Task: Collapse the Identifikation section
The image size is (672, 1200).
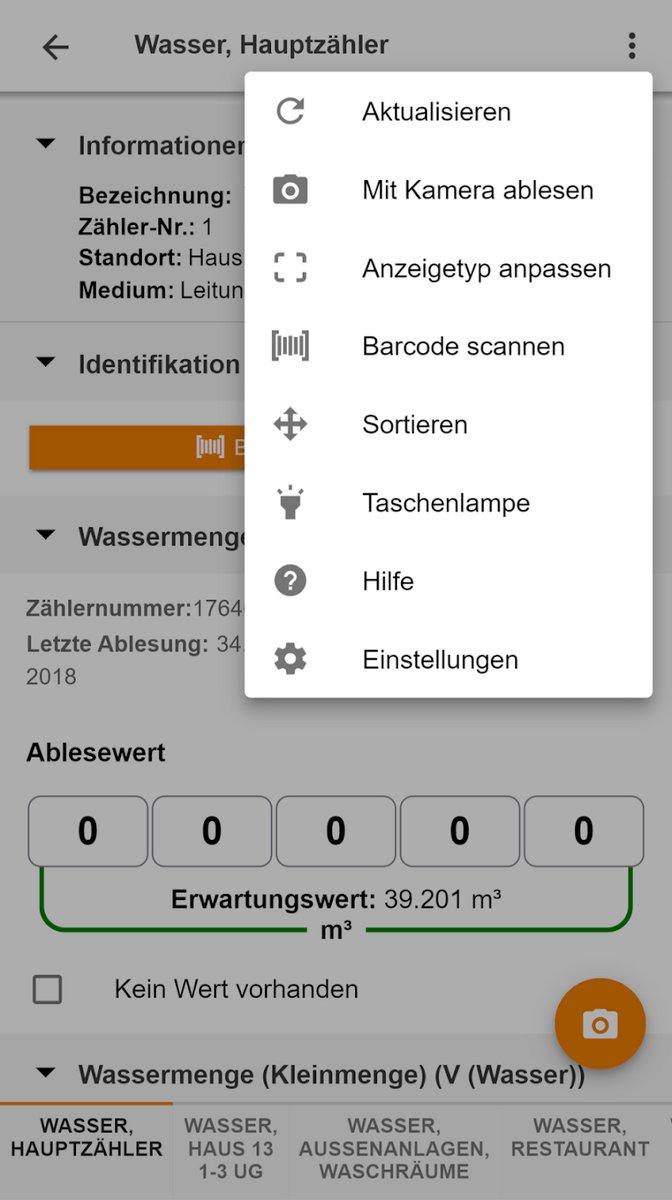Action: 46,364
